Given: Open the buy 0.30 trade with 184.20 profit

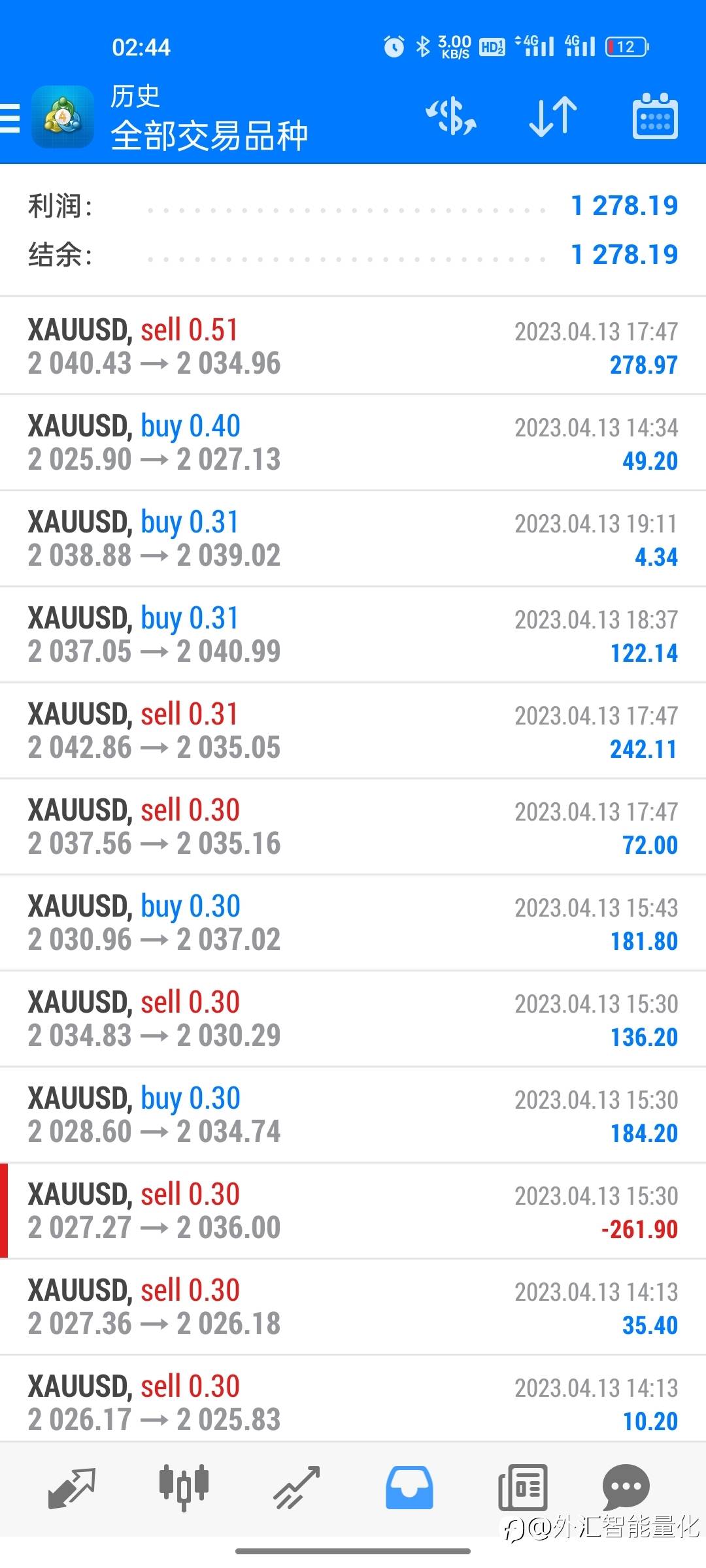Looking at the screenshot, I should coord(353,1115).
